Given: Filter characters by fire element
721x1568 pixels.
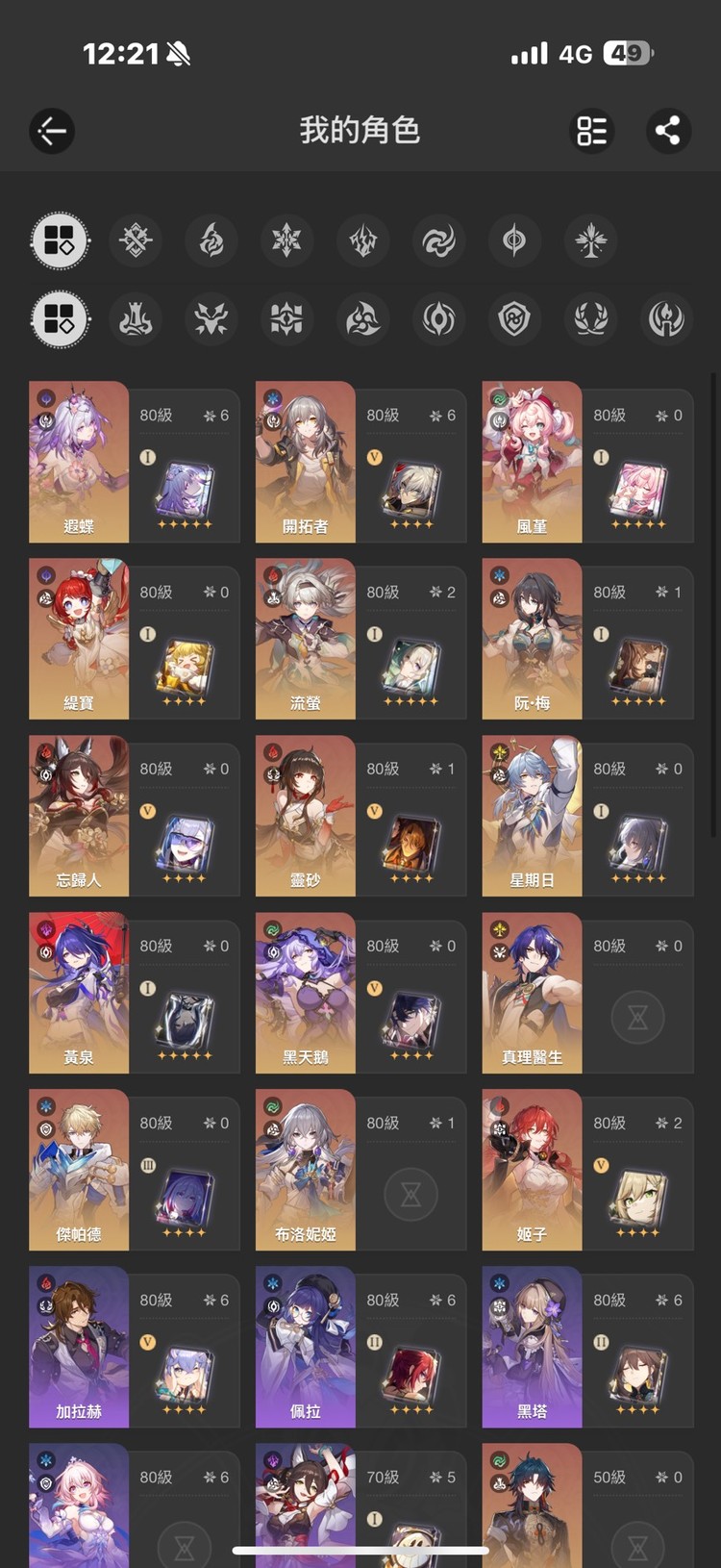Looking at the screenshot, I should click(x=211, y=240).
